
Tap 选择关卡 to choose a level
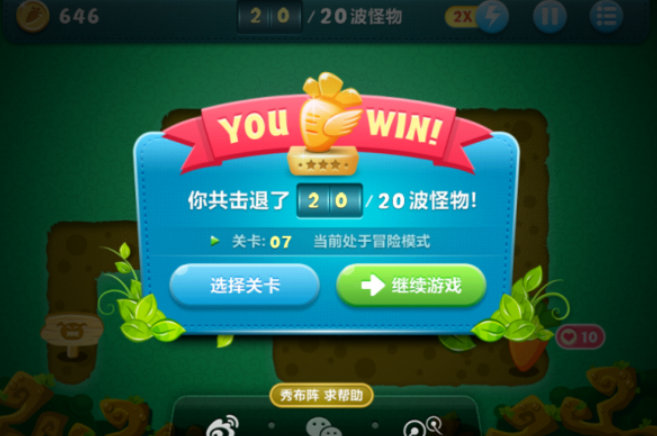pos(245,286)
